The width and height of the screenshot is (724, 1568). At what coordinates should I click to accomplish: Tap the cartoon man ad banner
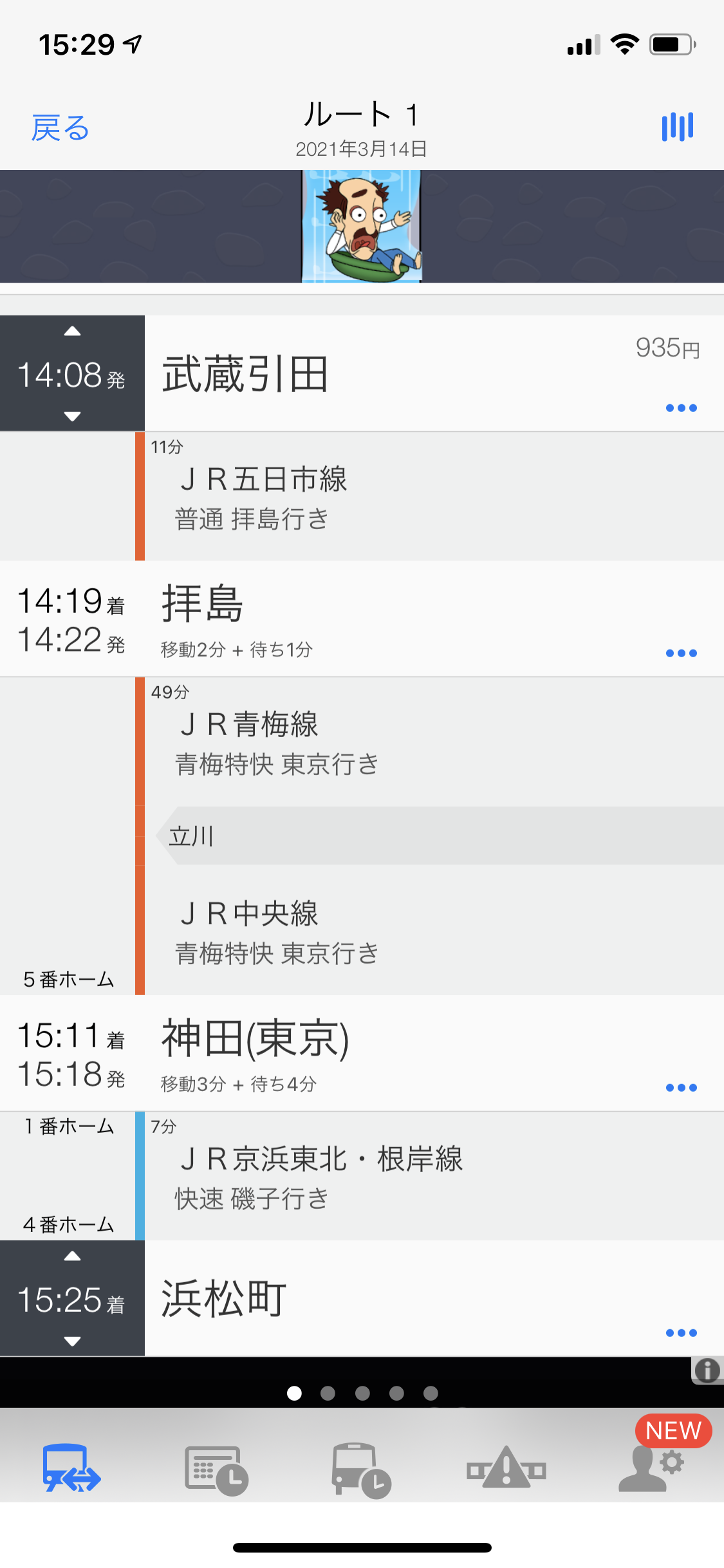click(x=362, y=226)
